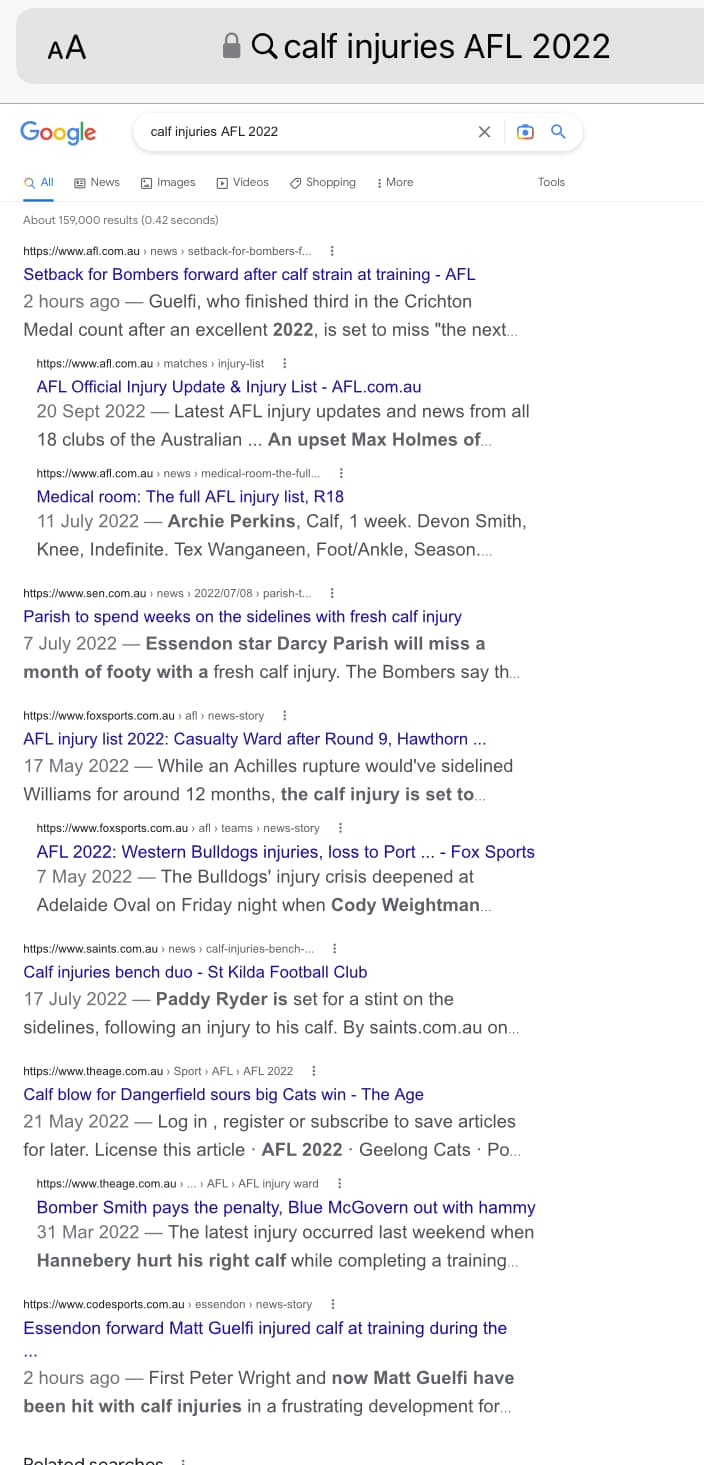704x1465 pixels.
Task: Open Parish fresh calf injury article
Action: pyautogui.click(x=242, y=616)
